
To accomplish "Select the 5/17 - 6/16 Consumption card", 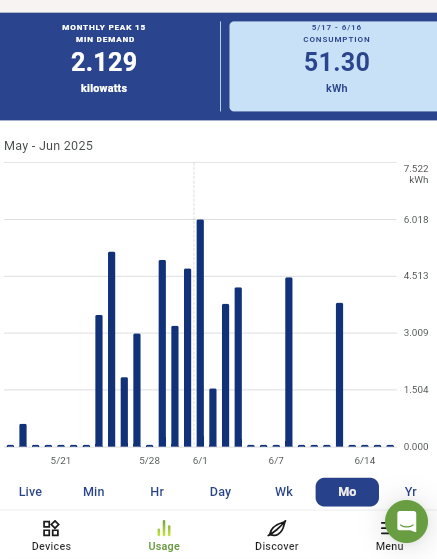I will 333,66.
